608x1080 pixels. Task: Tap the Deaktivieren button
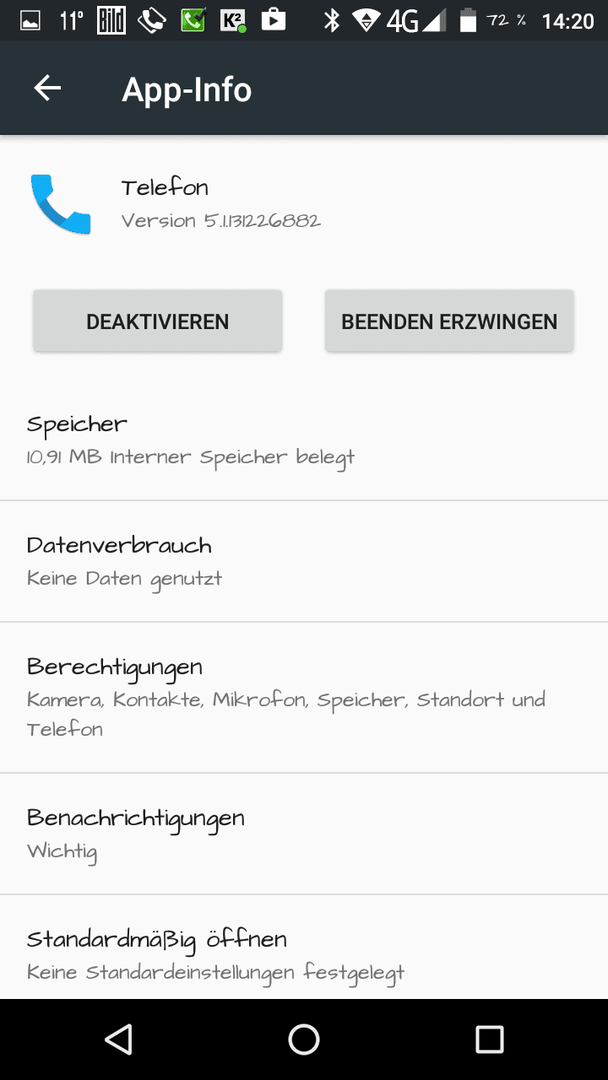click(x=158, y=321)
